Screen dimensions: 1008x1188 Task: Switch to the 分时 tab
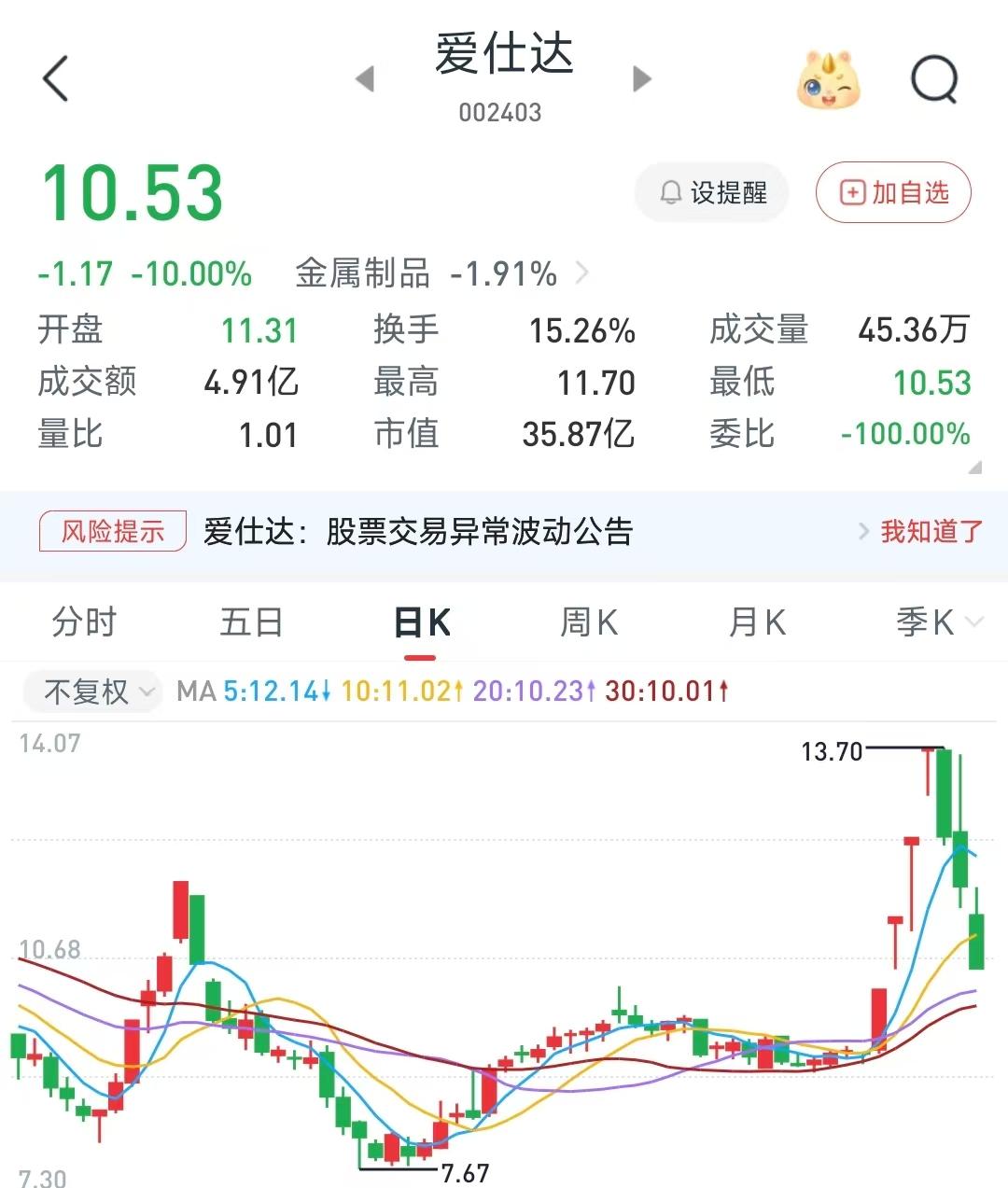pos(84,622)
